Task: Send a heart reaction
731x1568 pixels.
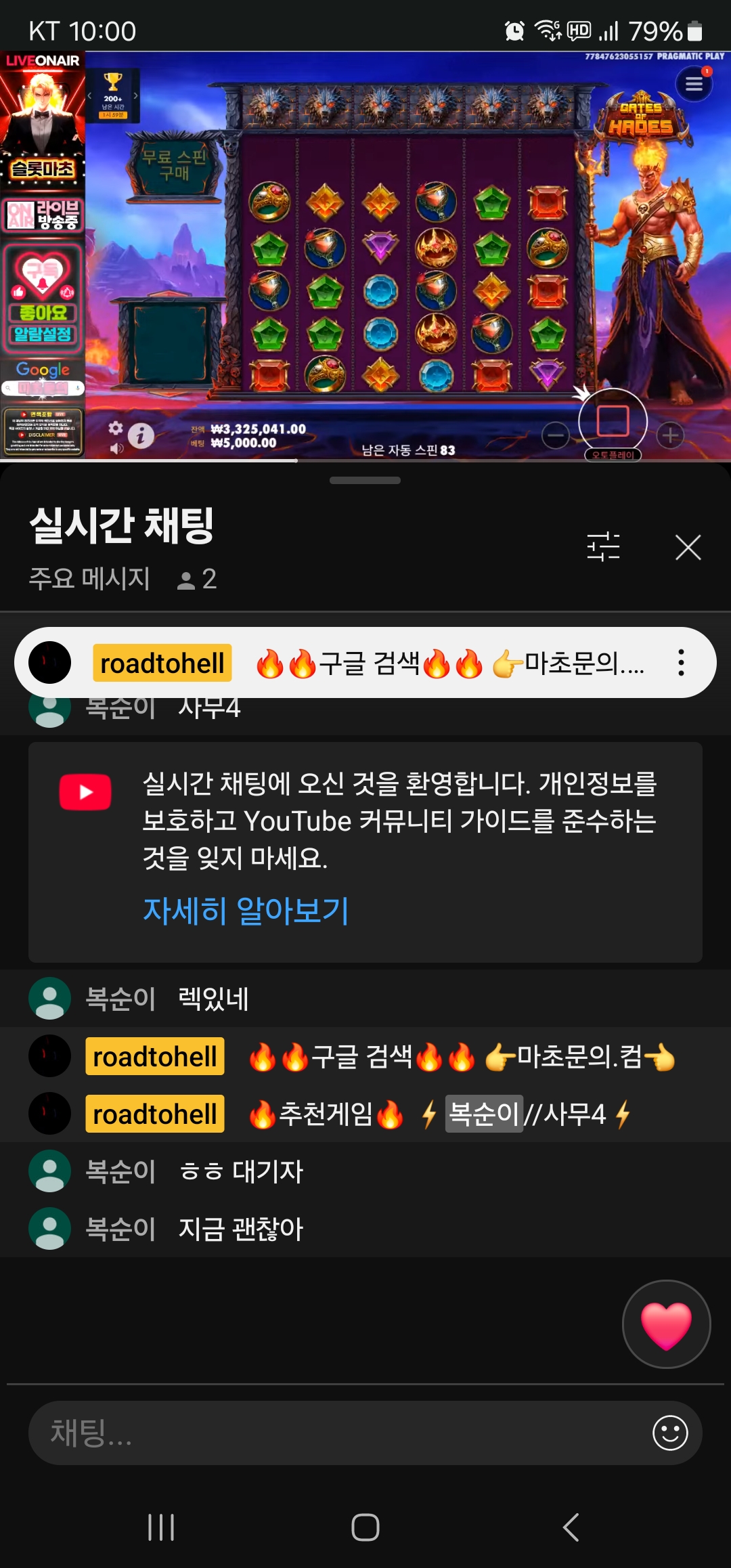Action: coord(666,1324)
